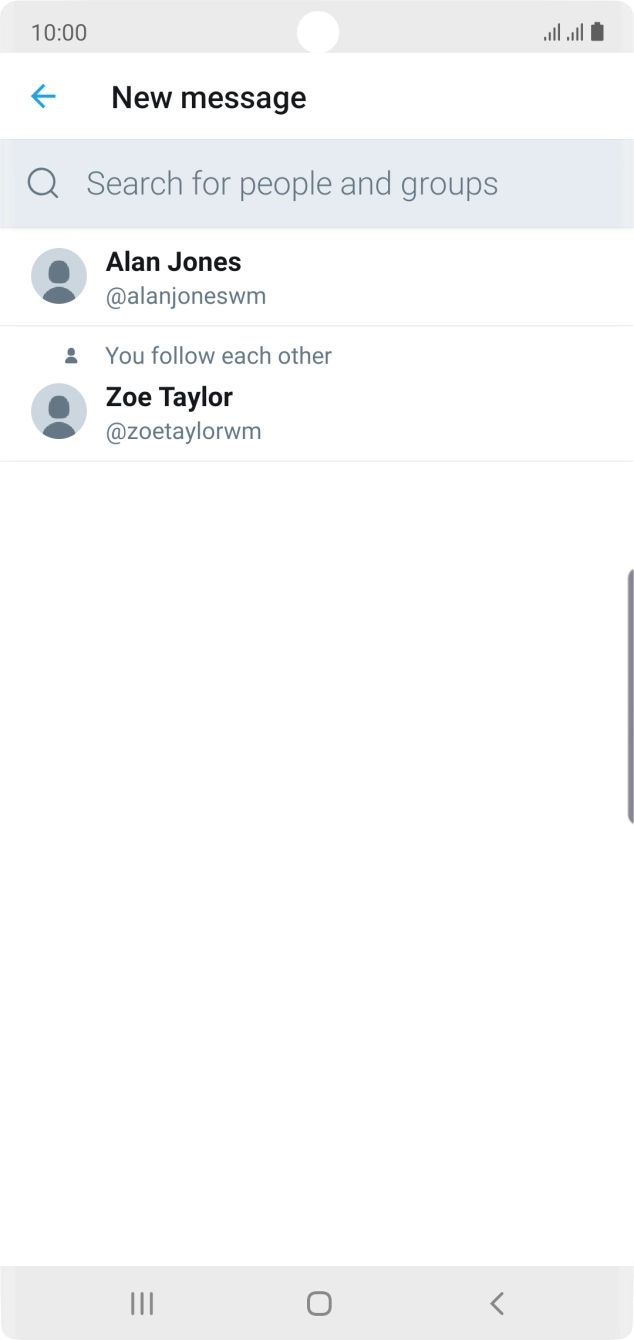The width and height of the screenshot is (634, 1340).
Task: Go to the home screen via the navigation bar
Action: (x=319, y=1303)
